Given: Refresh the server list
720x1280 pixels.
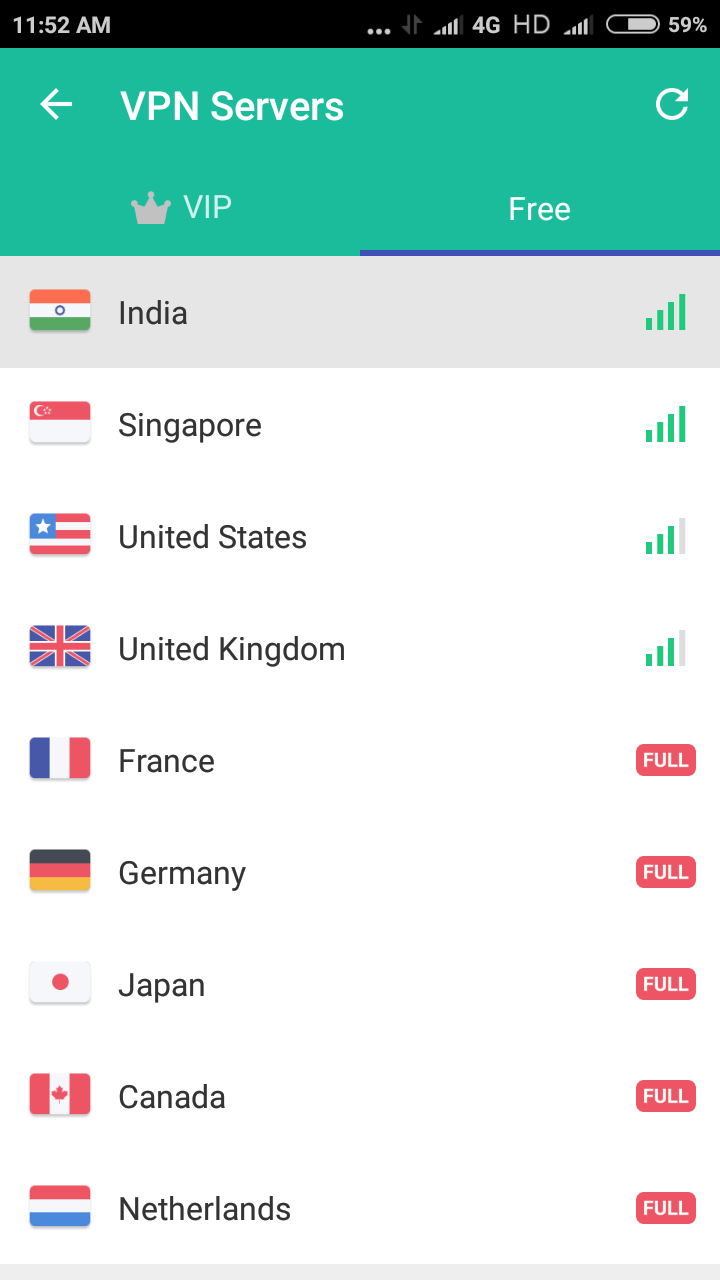Looking at the screenshot, I should point(672,105).
